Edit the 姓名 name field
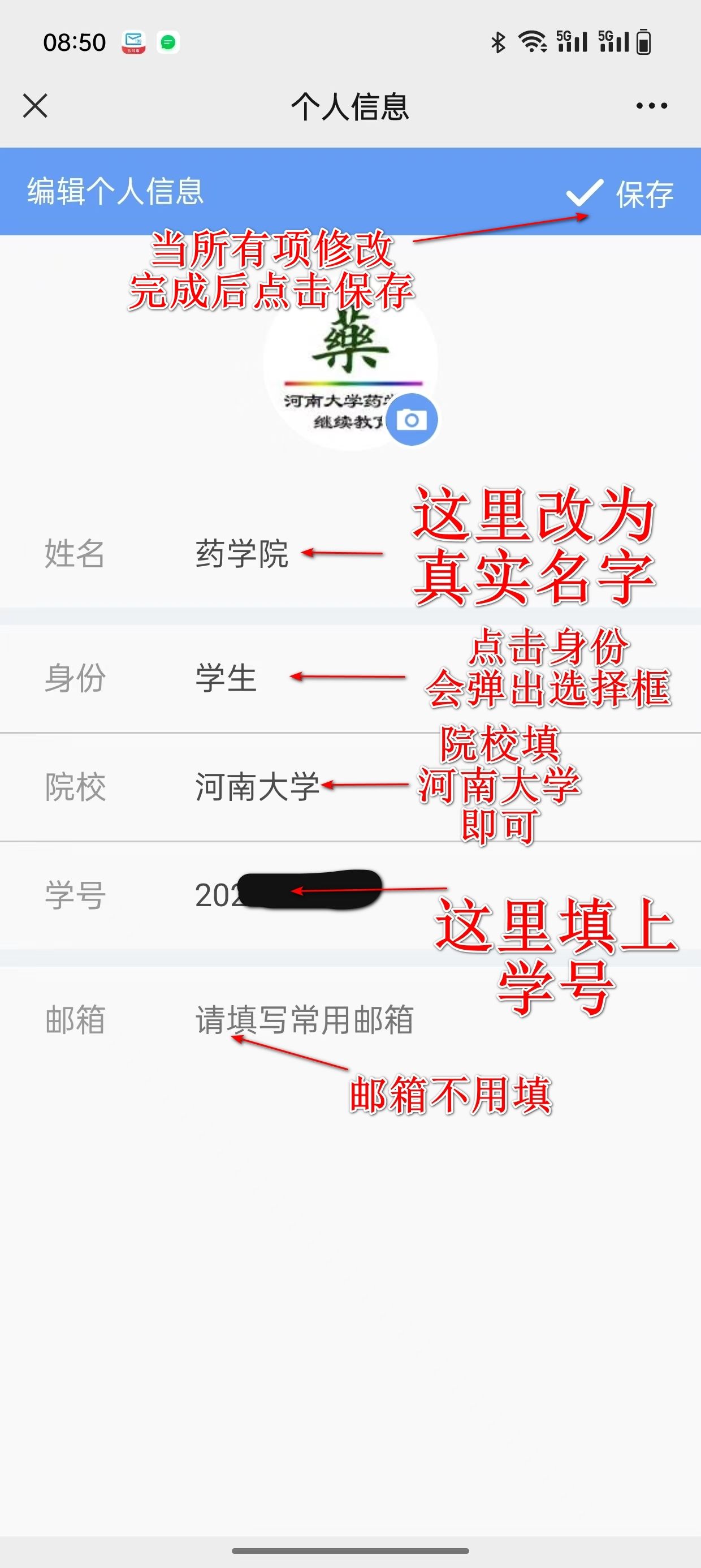Viewport: 701px width, 1568px height. [242, 554]
